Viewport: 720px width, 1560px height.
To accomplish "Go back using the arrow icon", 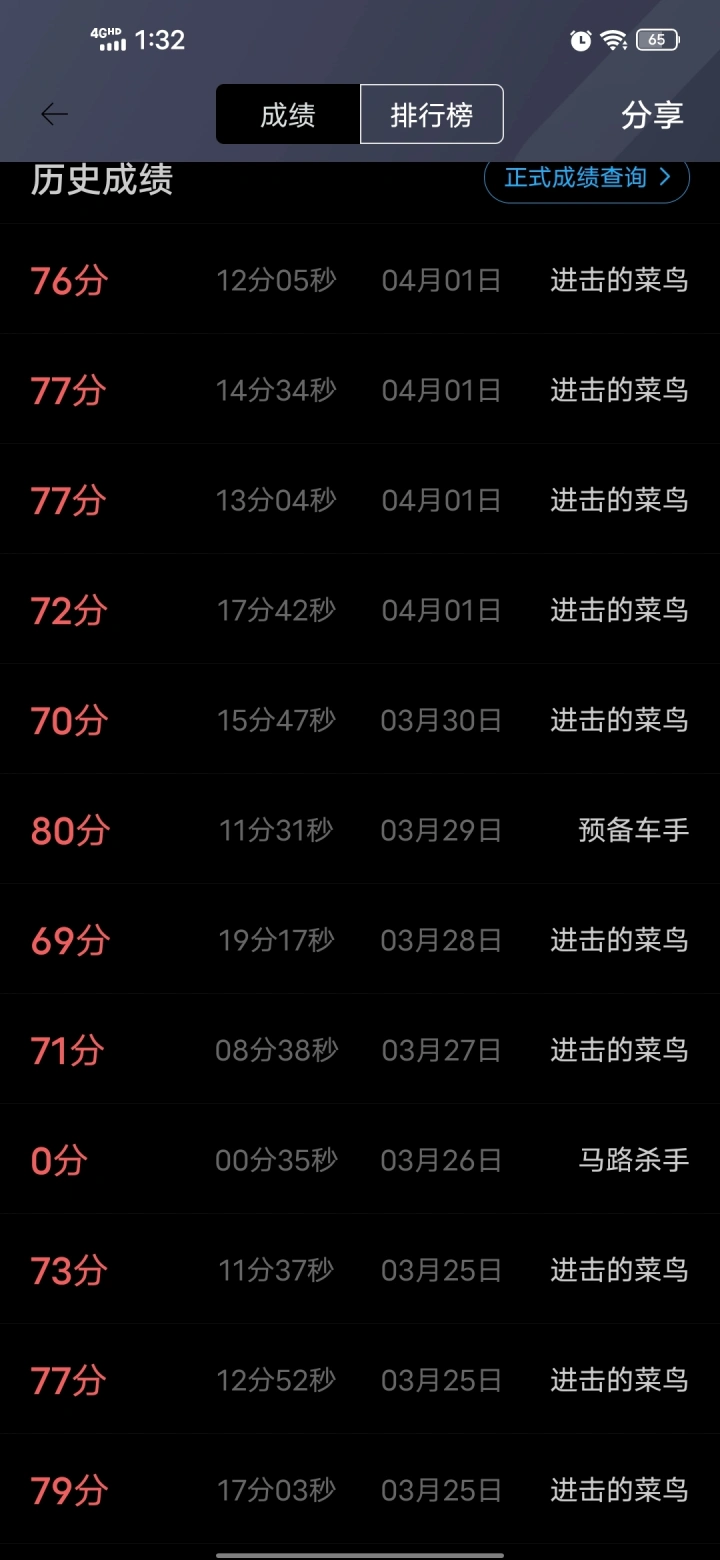I will tap(54, 115).
